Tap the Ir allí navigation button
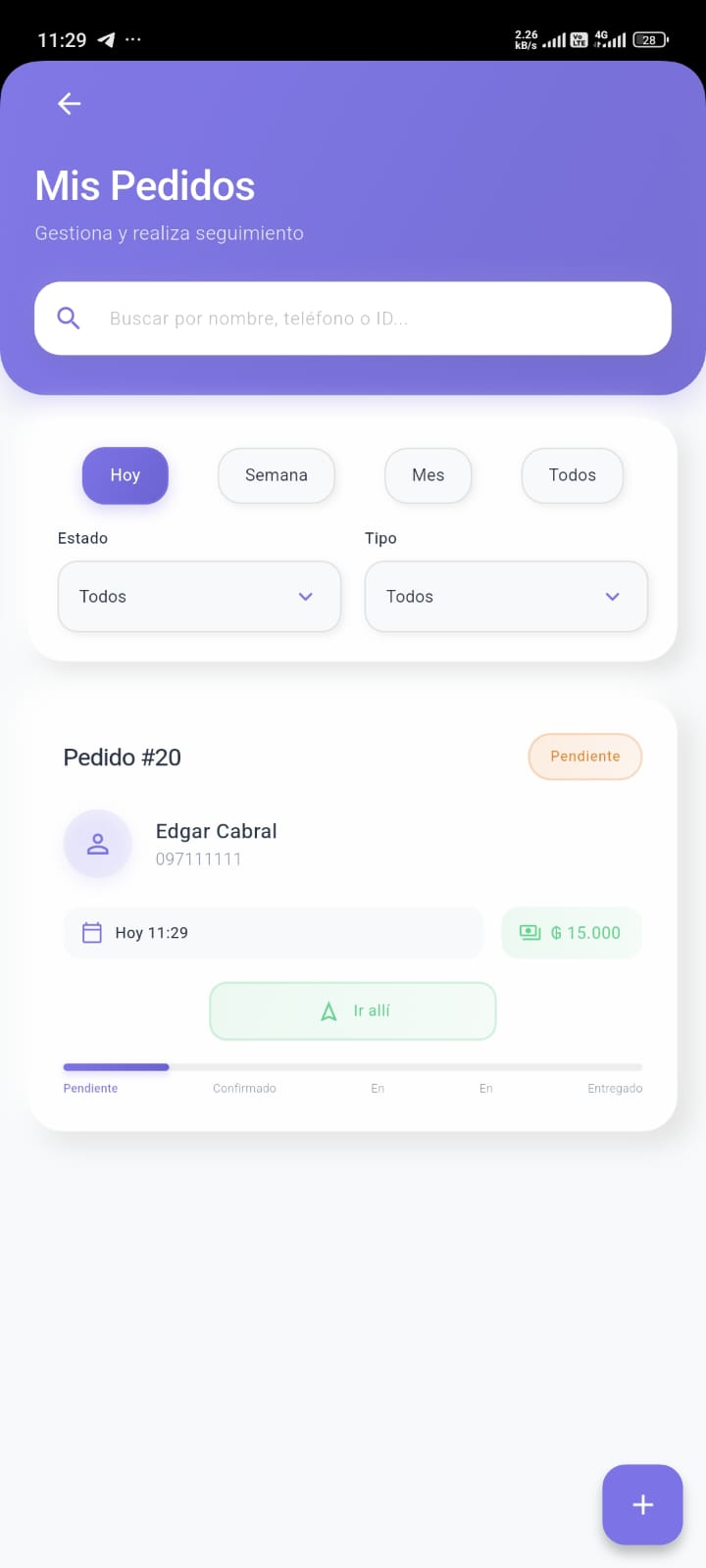 coord(353,1010)
